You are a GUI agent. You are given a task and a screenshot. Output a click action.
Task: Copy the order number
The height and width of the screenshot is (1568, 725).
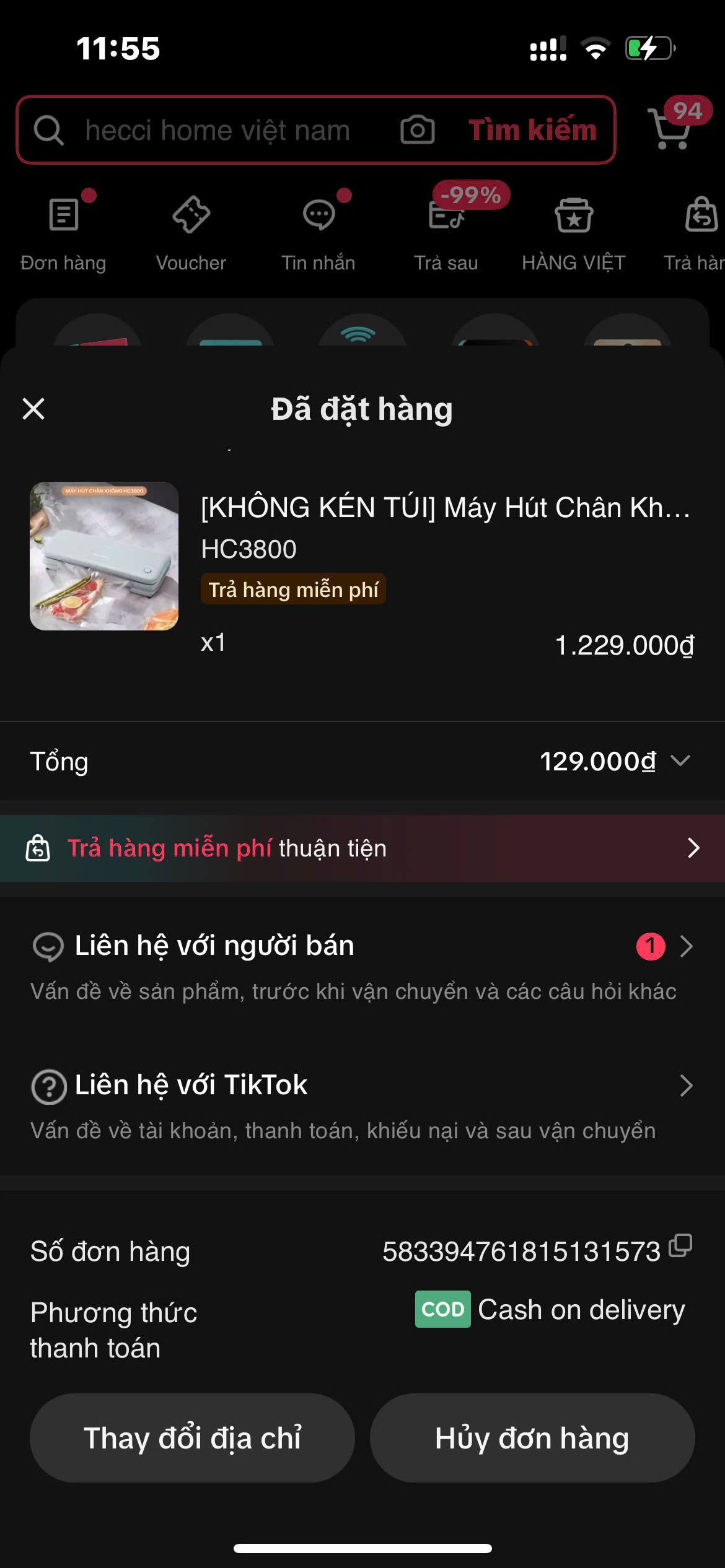point(680,1247)
